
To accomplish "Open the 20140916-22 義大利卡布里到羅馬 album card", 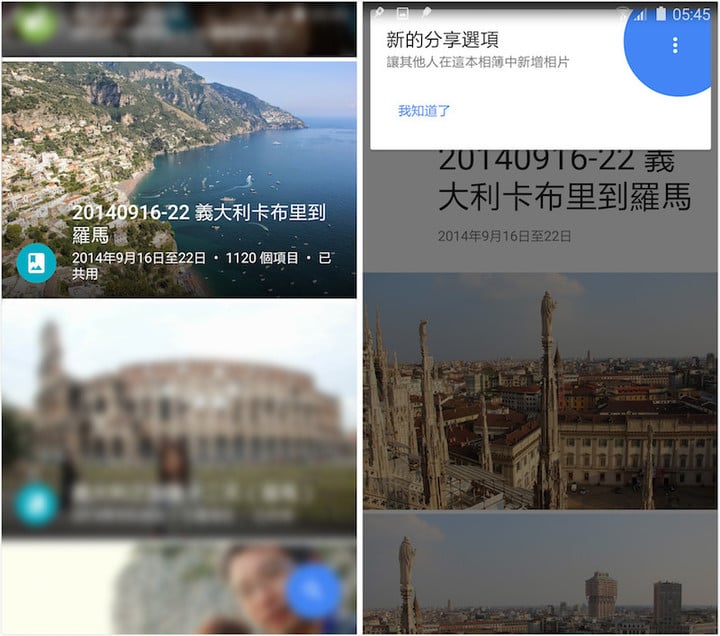I will (x=178, y=178).
